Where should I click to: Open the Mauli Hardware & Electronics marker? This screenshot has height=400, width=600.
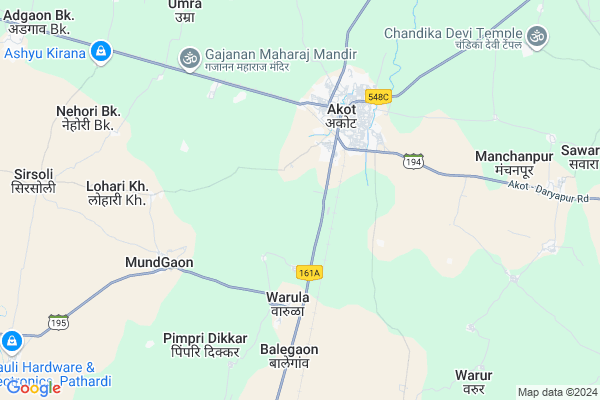coord(11,343)
